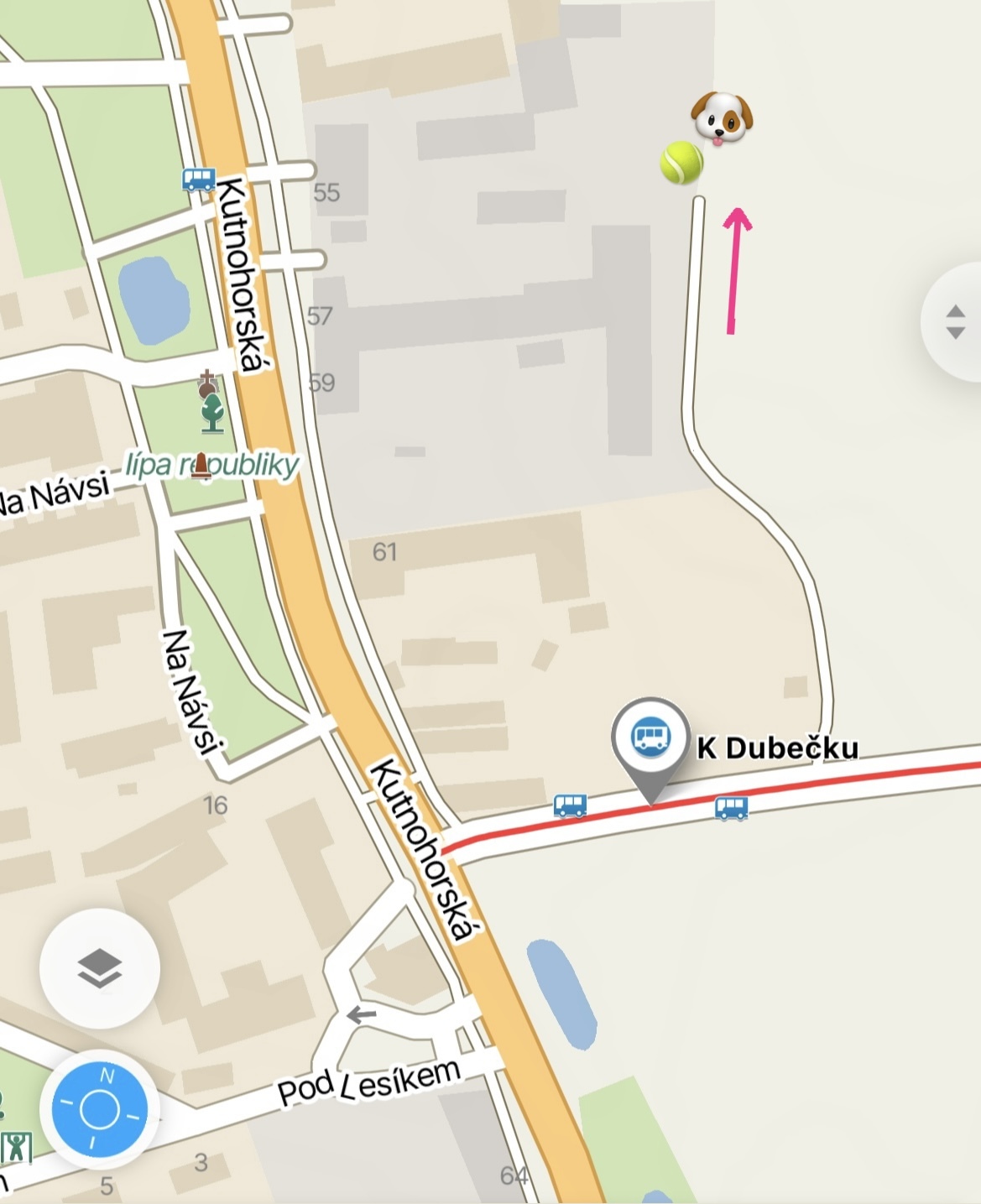Tap the up-down arrows control

coord(955,321)
